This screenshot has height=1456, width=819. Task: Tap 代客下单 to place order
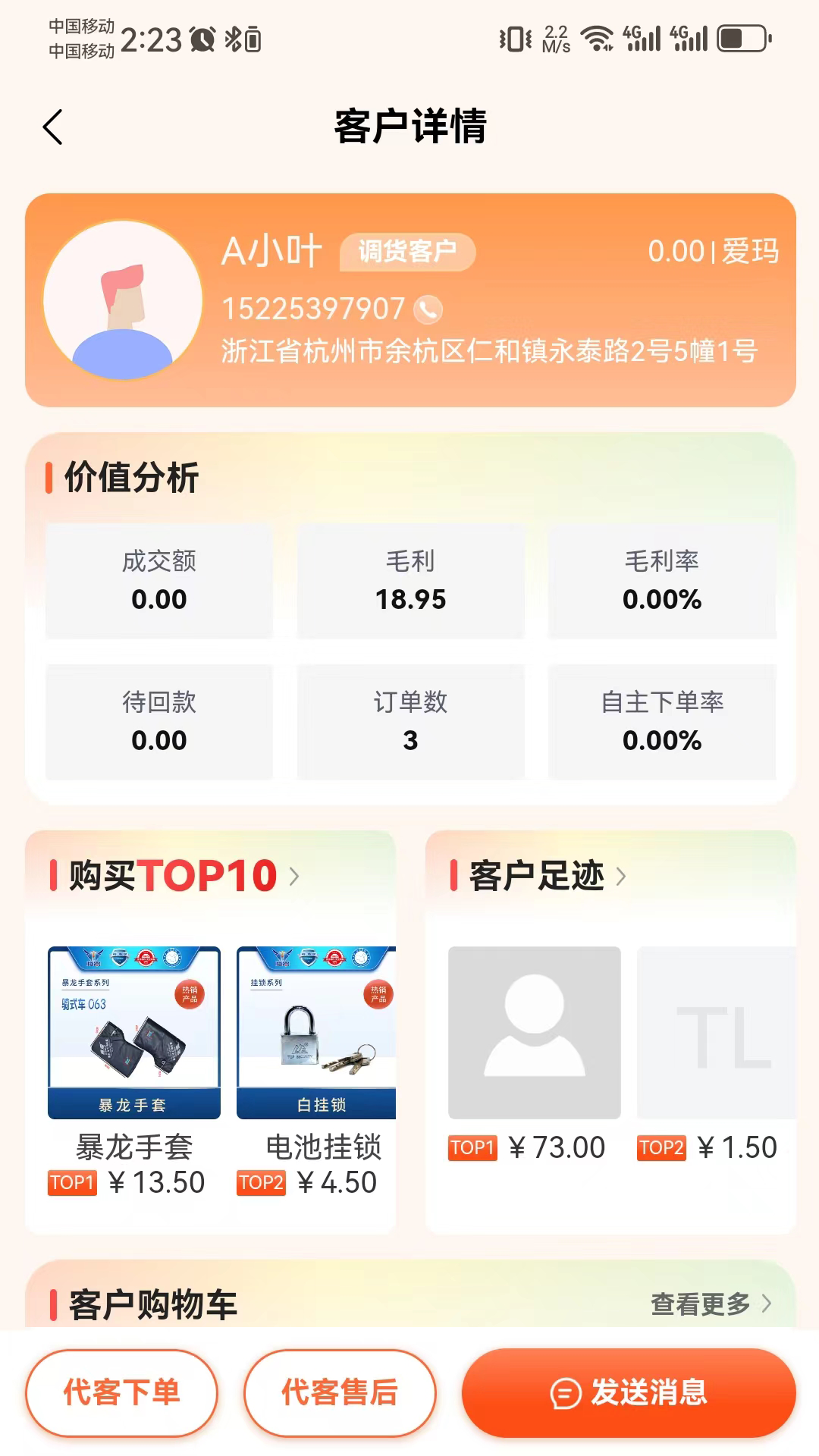pos(121,1392)
